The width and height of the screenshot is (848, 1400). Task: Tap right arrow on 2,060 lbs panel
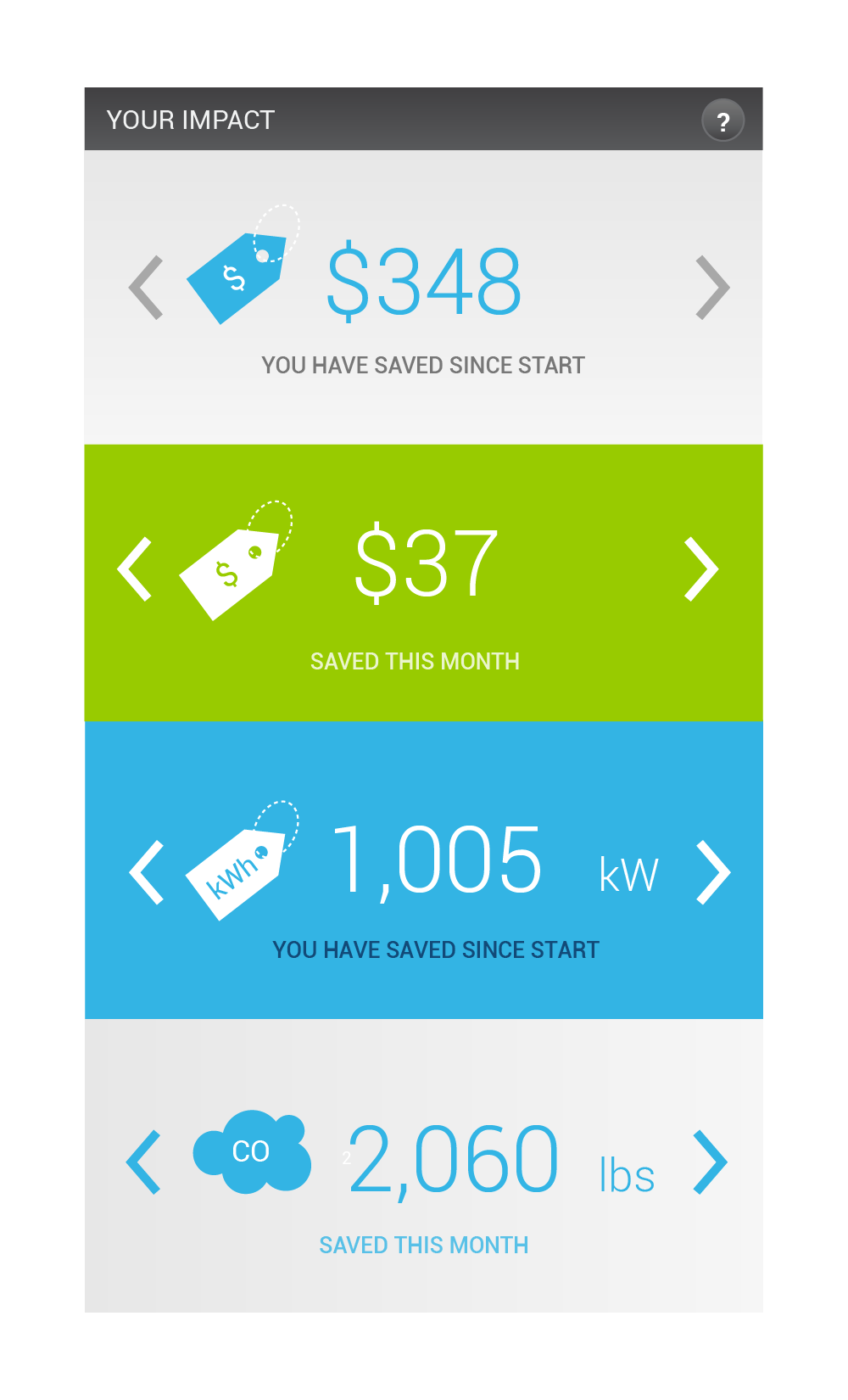(710, 1162)
